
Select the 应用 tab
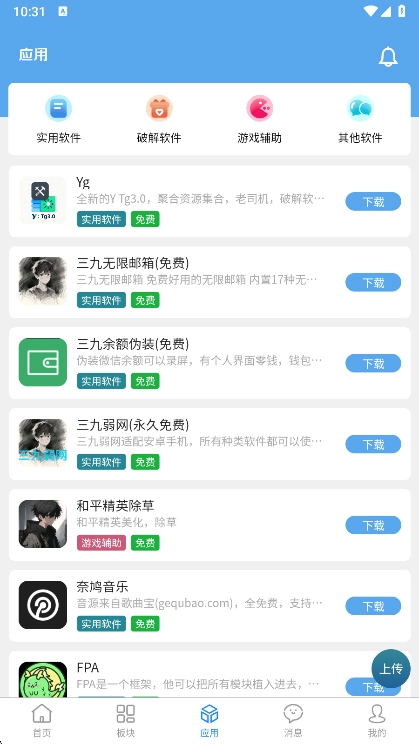click(x=209, y=720)
